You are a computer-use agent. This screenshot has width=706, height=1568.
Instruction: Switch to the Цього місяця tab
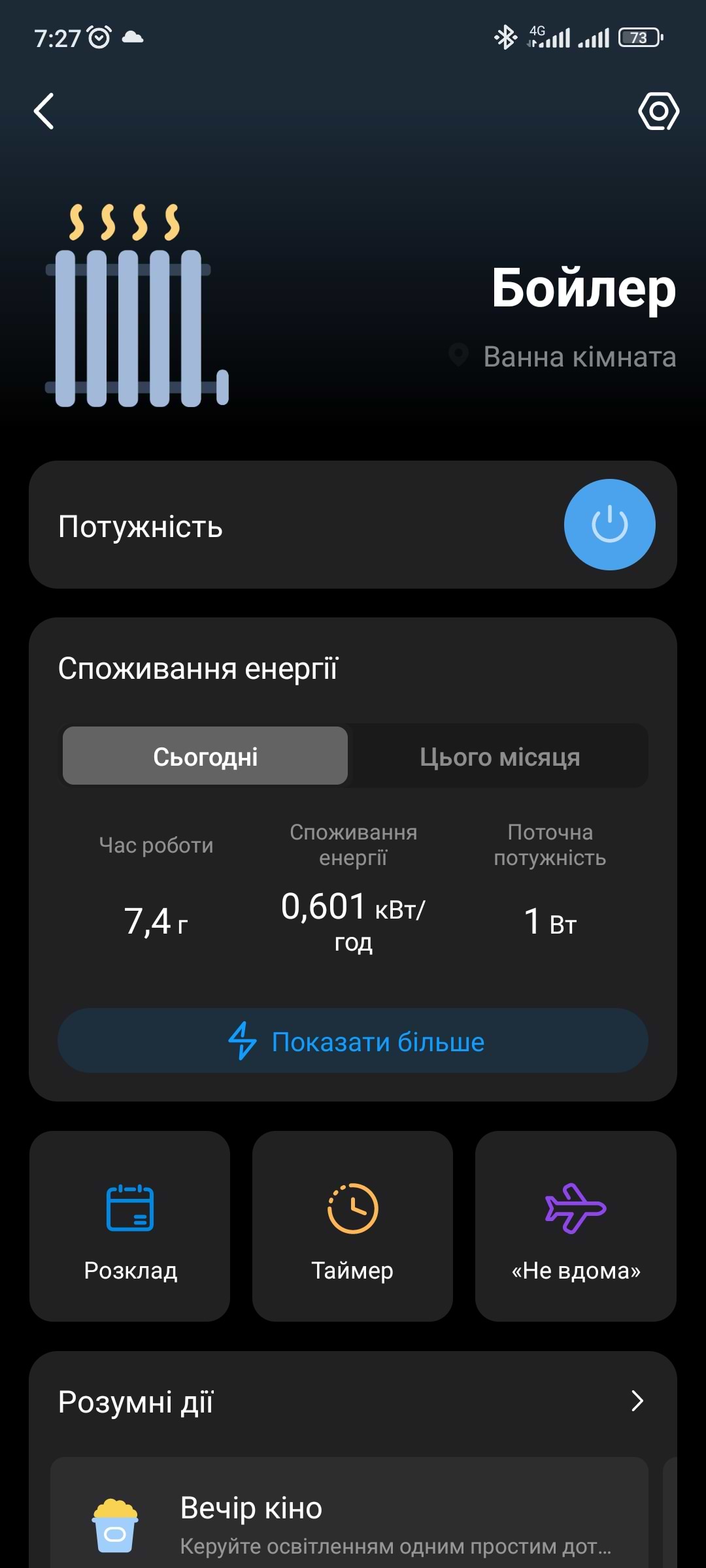499,756
